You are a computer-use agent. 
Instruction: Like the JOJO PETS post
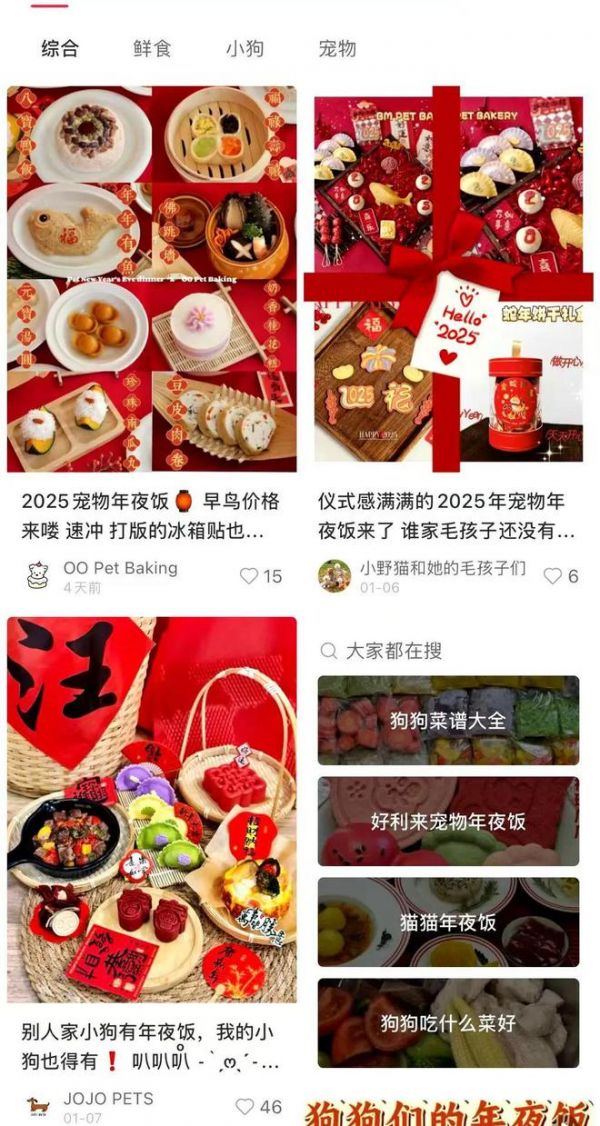point(247,1107)
